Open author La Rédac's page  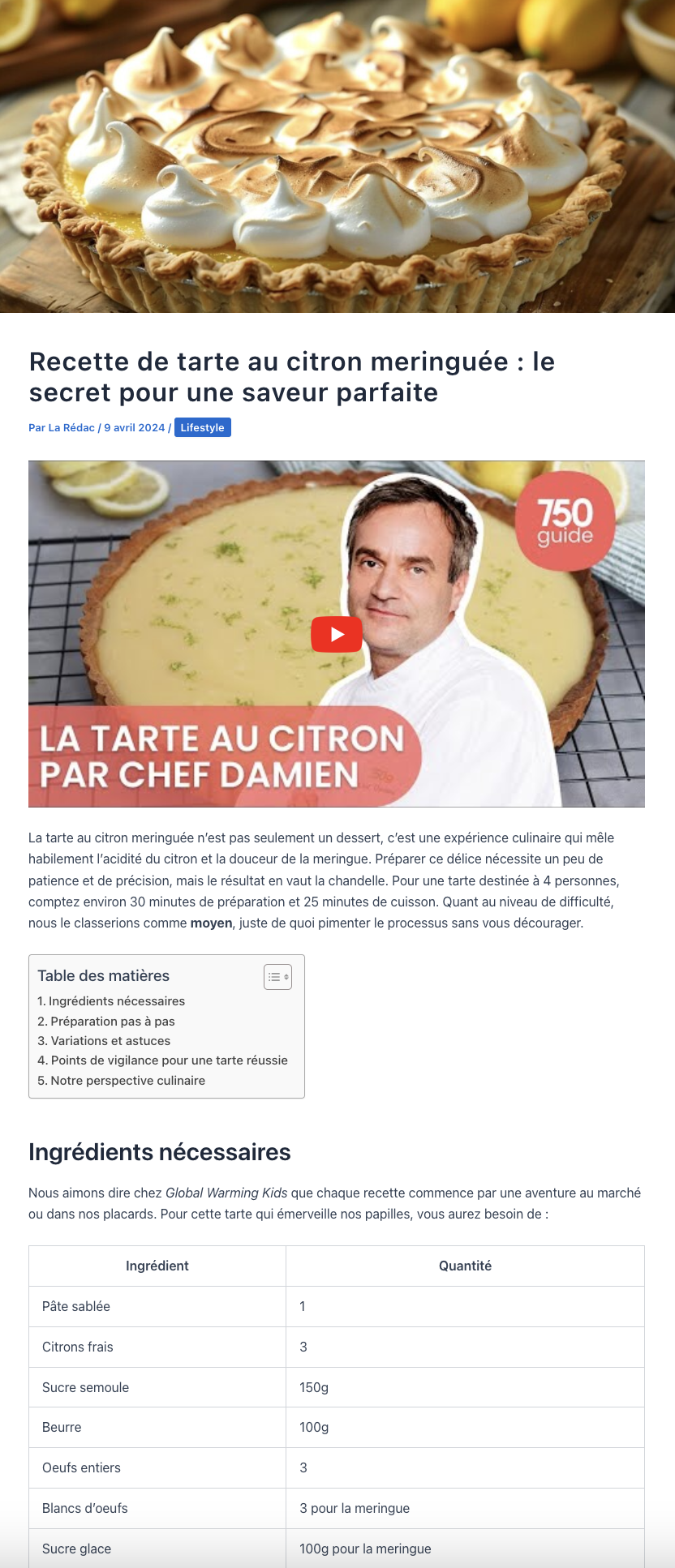pos(71,427)
